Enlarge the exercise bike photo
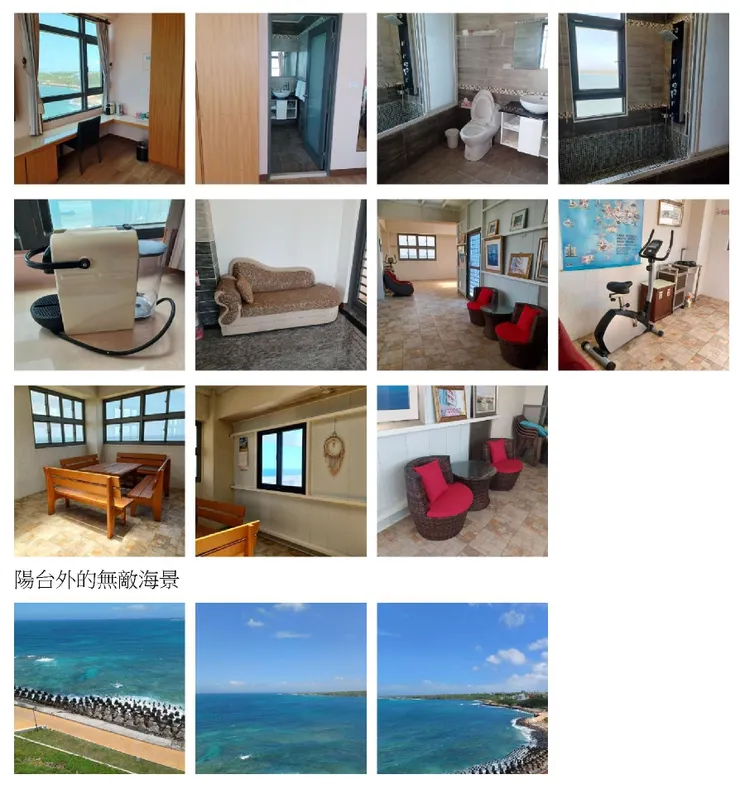This screenshot has width=740, height=785. pyautogui.click(x=643, y=285)
